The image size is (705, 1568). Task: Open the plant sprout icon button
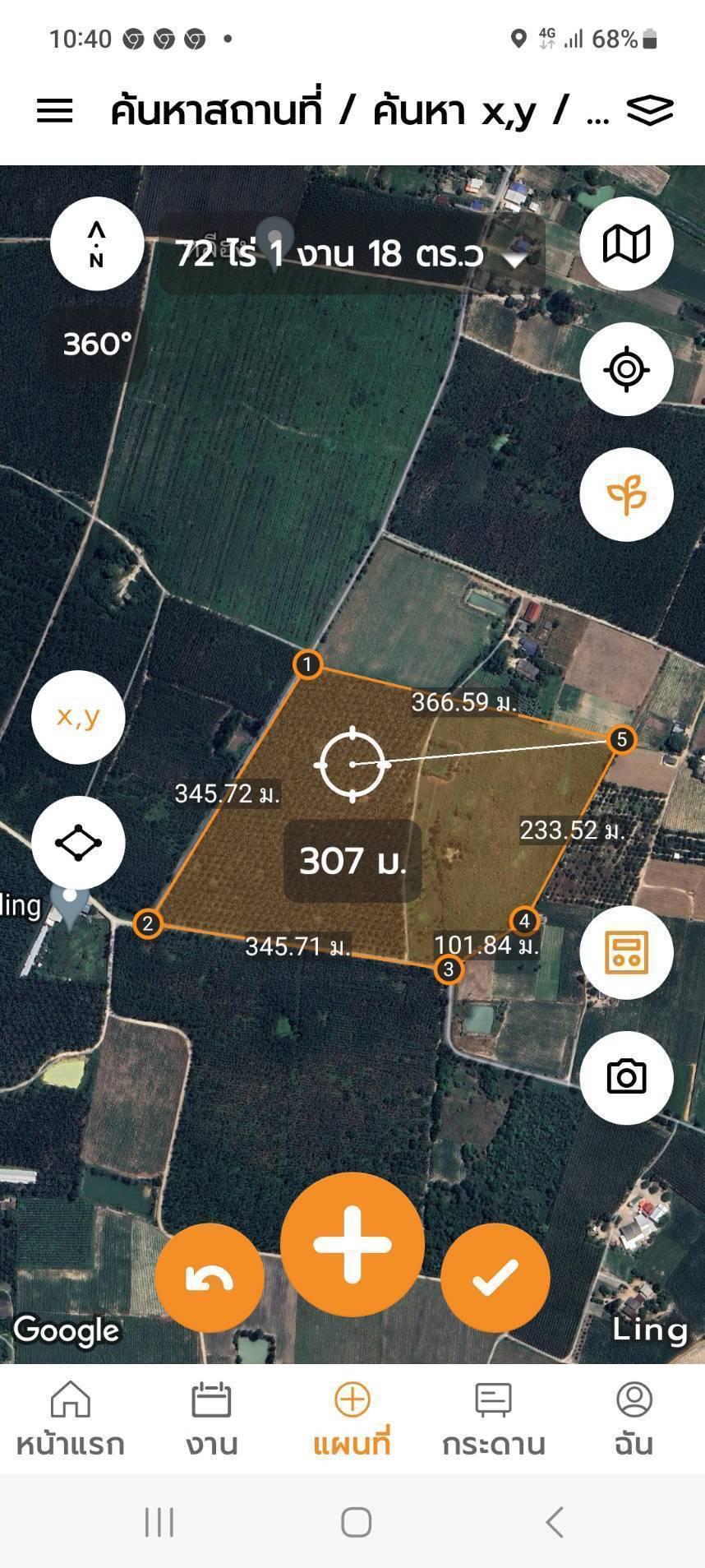627,494
